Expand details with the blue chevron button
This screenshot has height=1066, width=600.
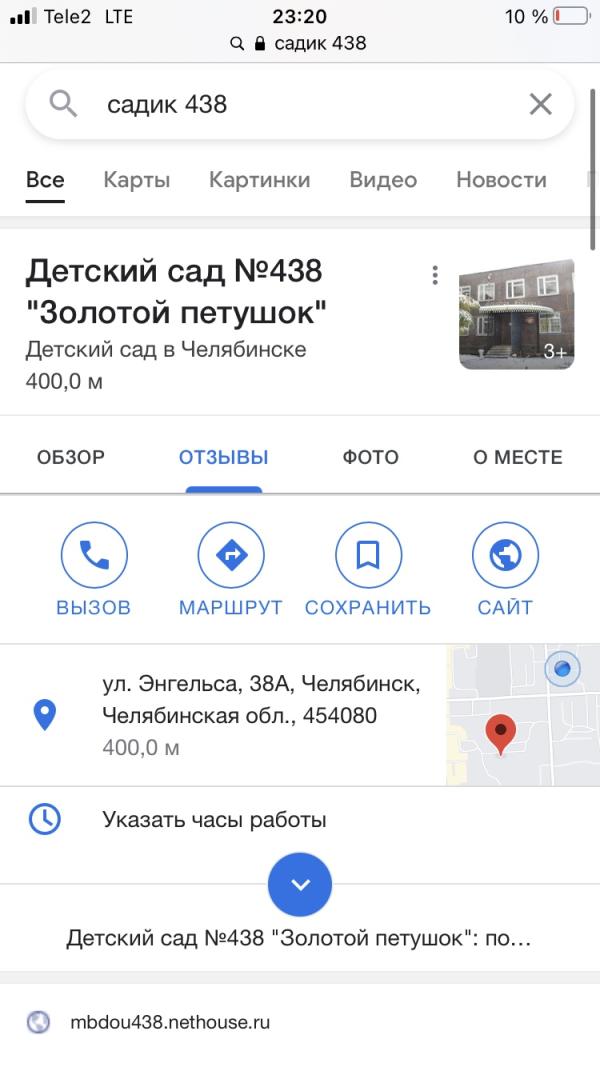coord(300,884)
